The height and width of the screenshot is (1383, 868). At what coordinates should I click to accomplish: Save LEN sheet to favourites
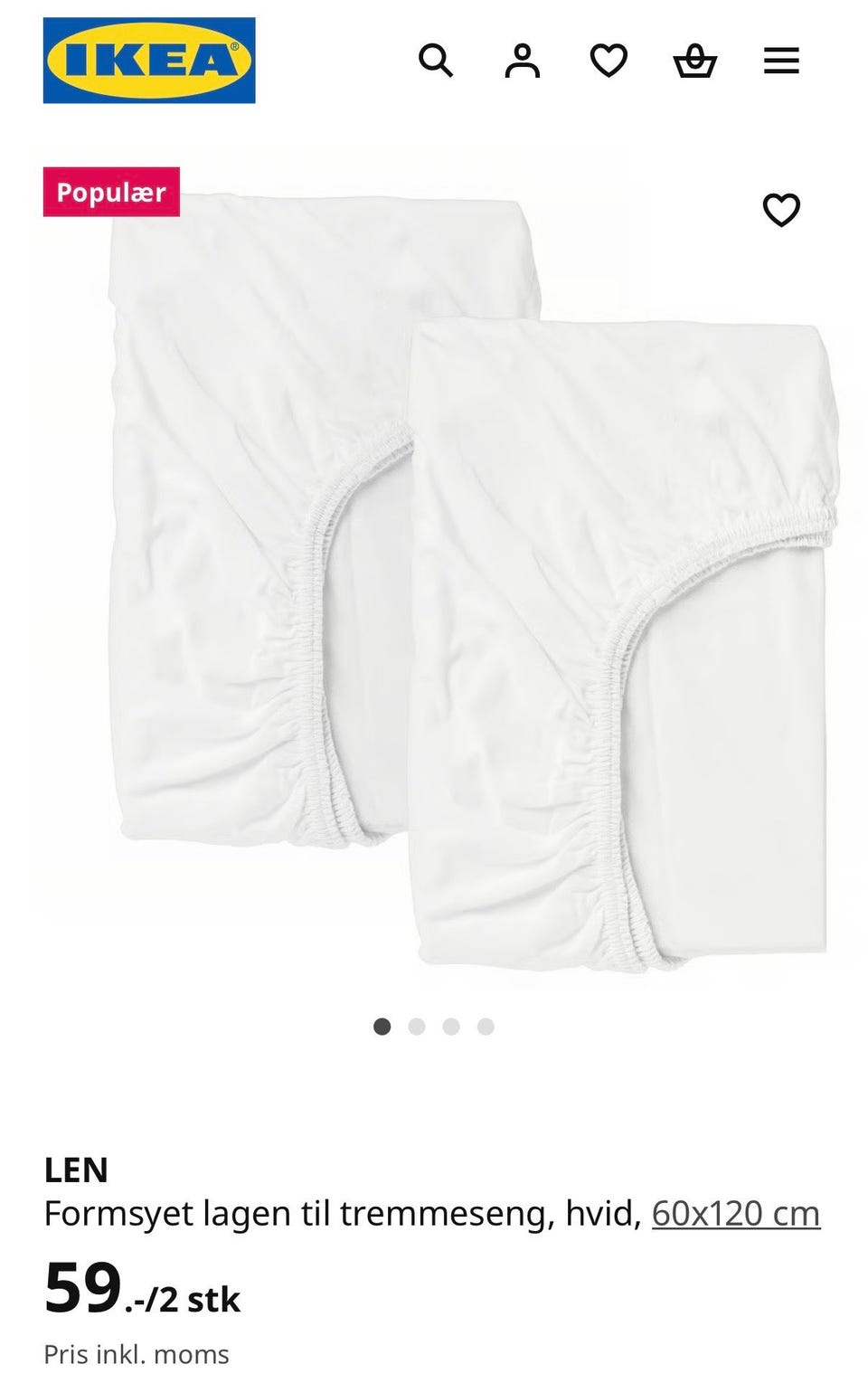[781, 211]
